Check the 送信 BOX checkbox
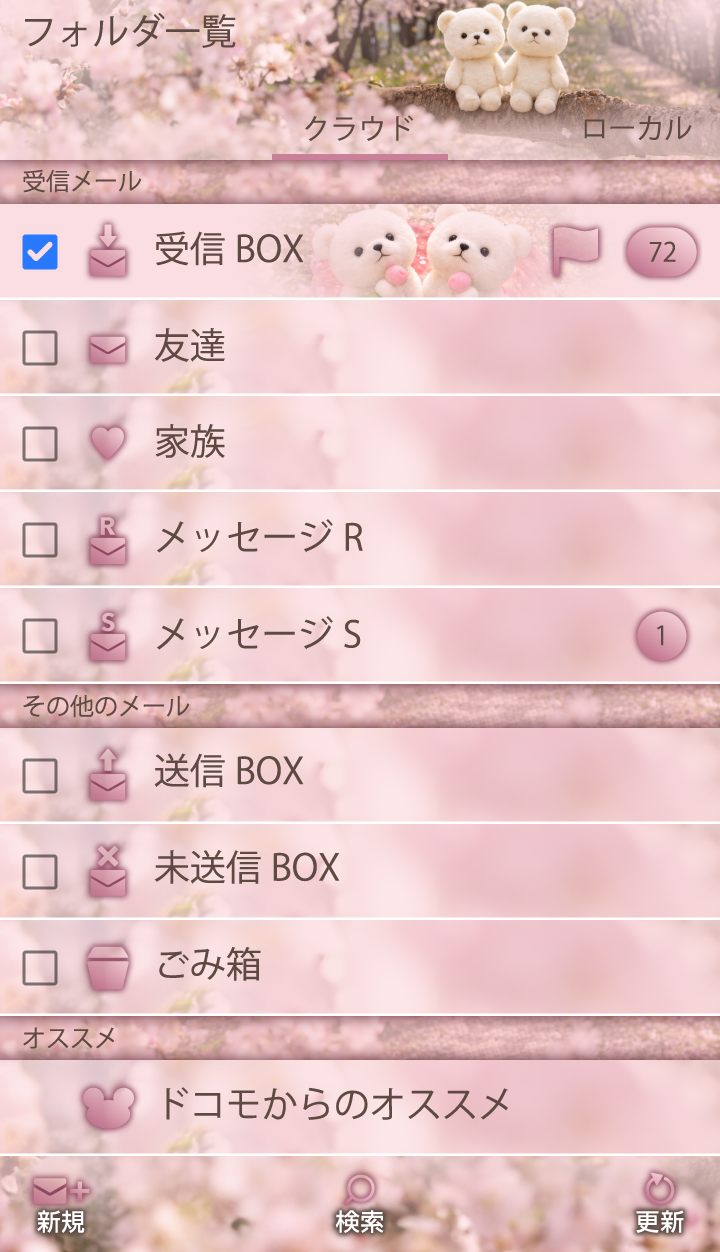720x1252 pixels. [x=40, y=776]
